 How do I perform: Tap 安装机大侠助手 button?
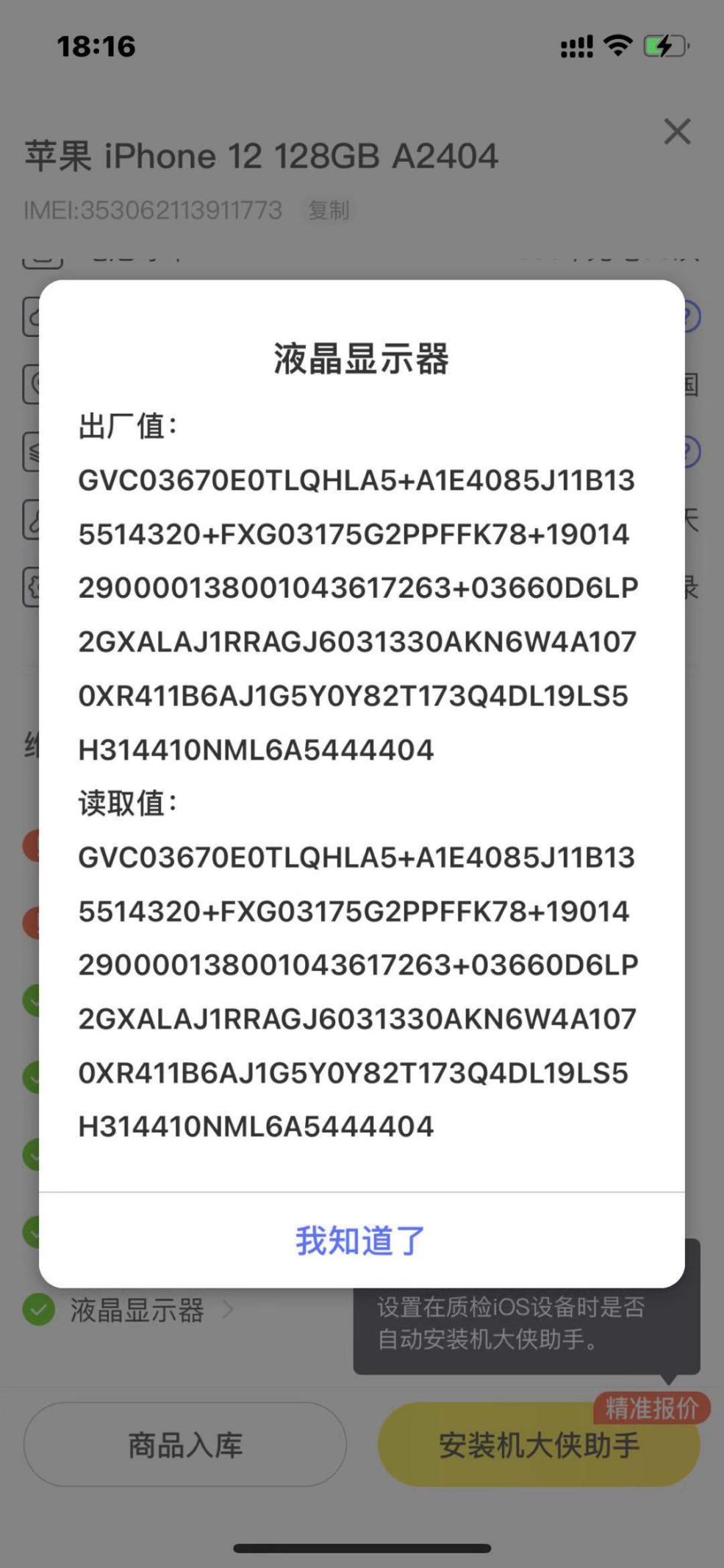pos(538,1446)
